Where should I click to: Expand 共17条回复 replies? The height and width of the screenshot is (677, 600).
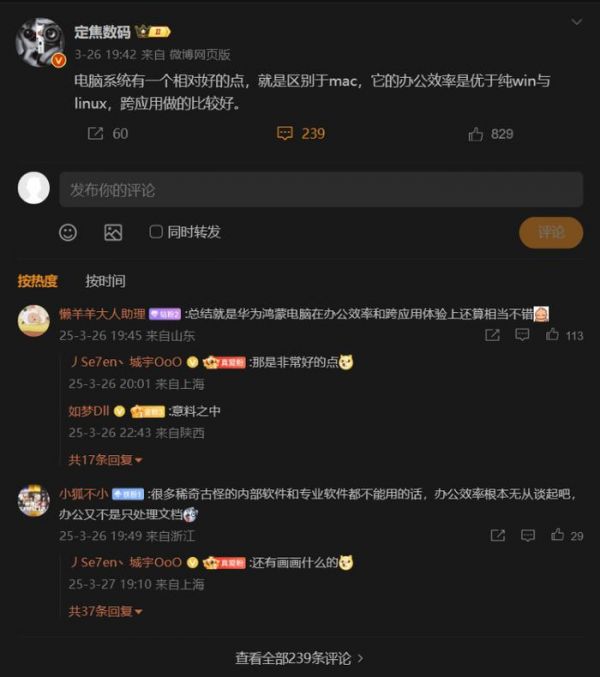coord(105,460)
